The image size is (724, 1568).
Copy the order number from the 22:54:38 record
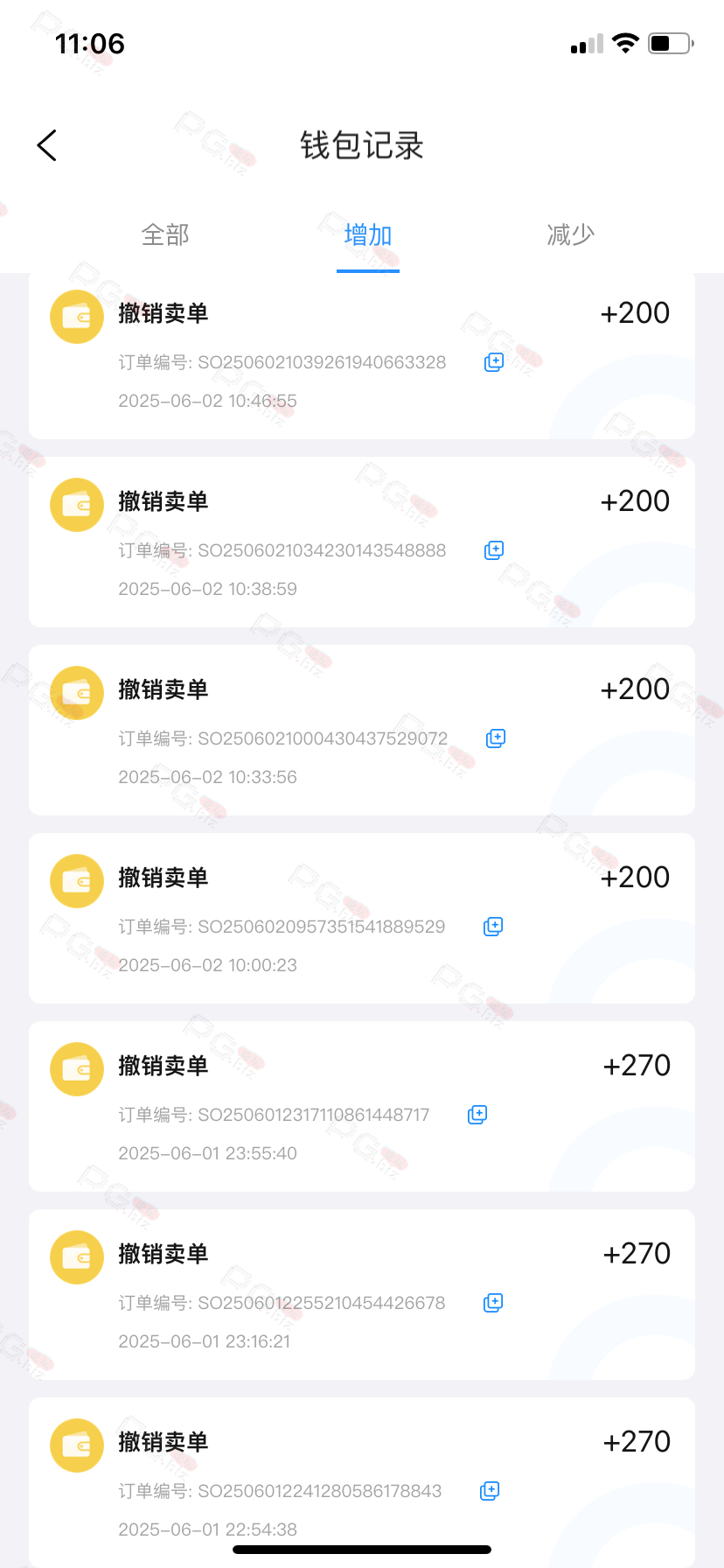(490, 1491)
